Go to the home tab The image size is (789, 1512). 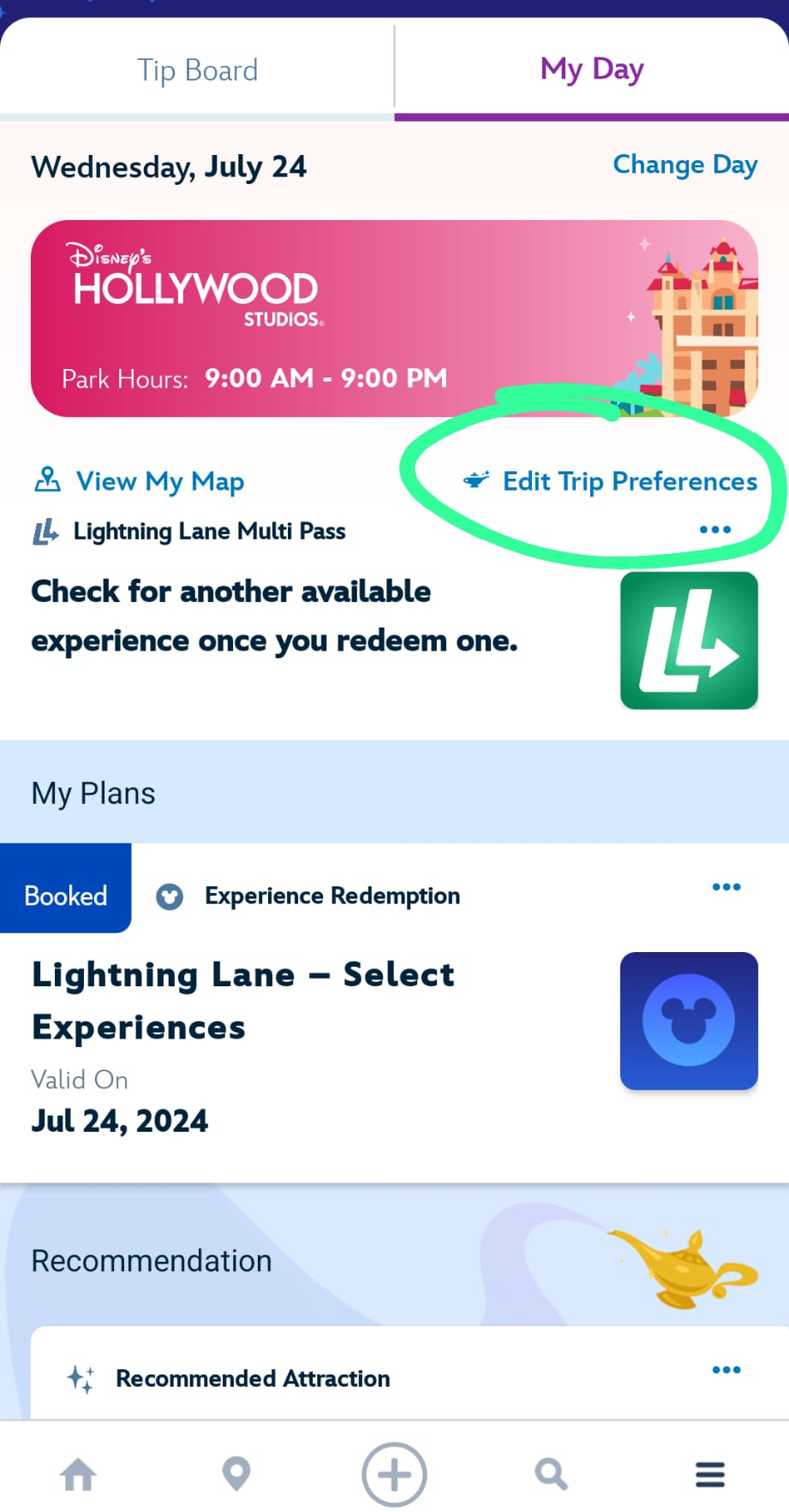point(79,1474)
